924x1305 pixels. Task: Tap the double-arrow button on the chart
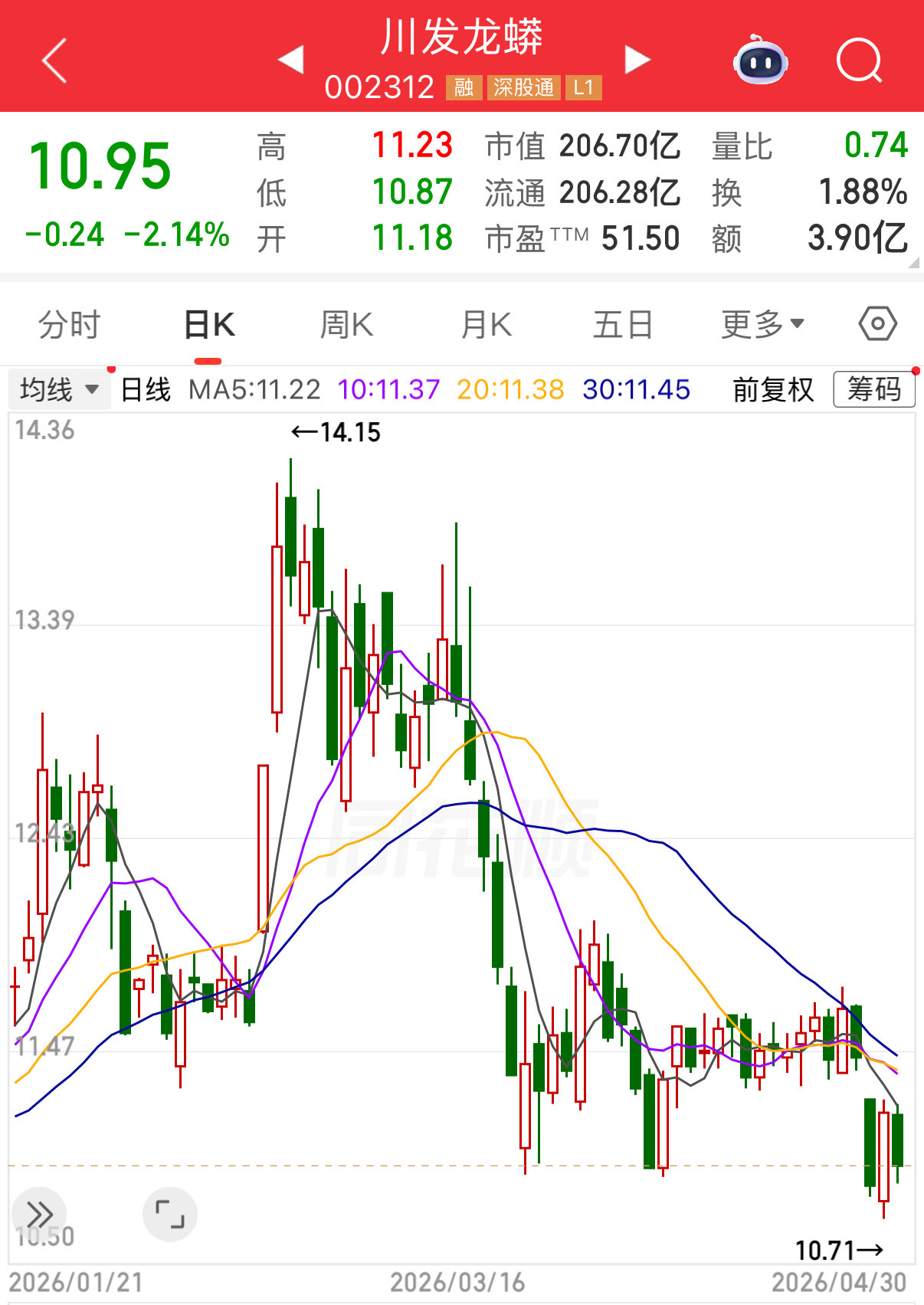tap(39, 1215)
